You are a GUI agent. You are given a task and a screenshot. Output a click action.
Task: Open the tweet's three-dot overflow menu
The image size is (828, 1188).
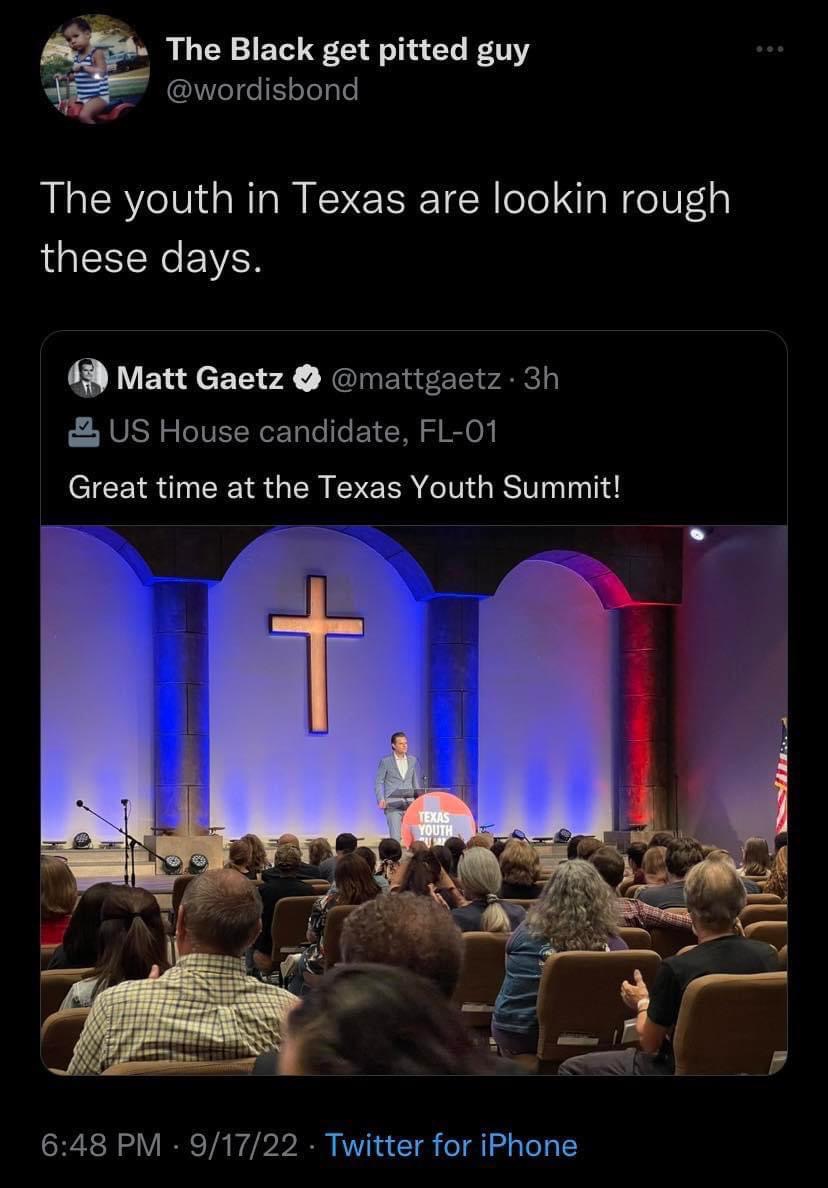(x=766, y=48)
